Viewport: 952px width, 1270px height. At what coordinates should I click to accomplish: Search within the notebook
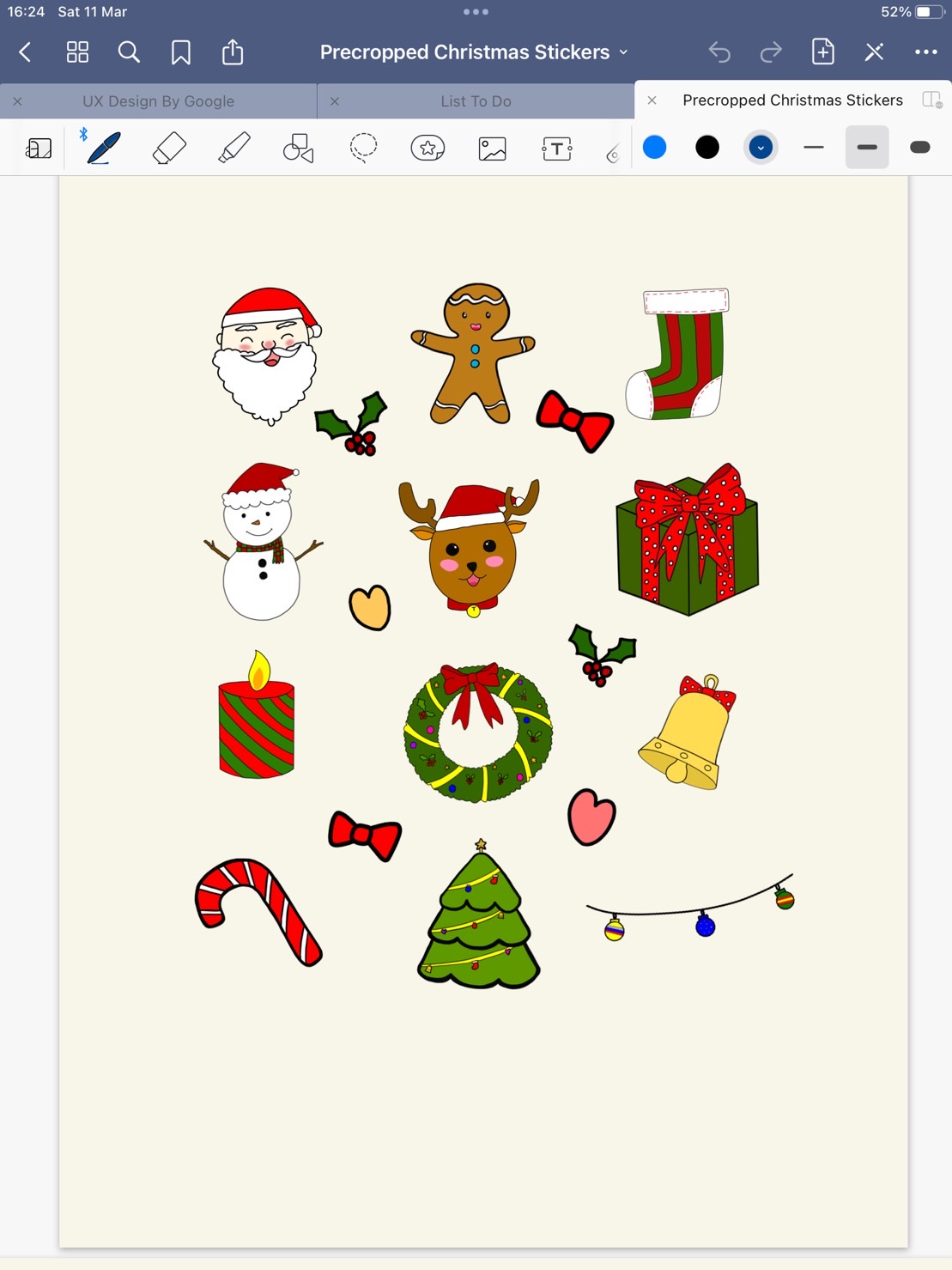click(x=129, y=52)
